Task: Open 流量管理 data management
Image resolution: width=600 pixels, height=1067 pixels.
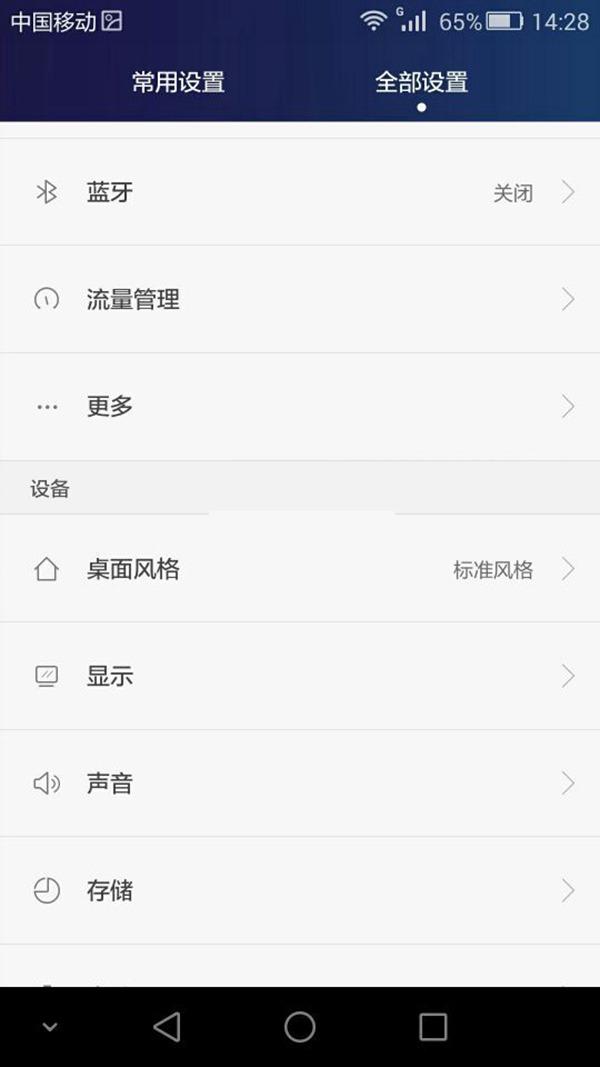Action: pyautogui.click(x=300, y=299)
